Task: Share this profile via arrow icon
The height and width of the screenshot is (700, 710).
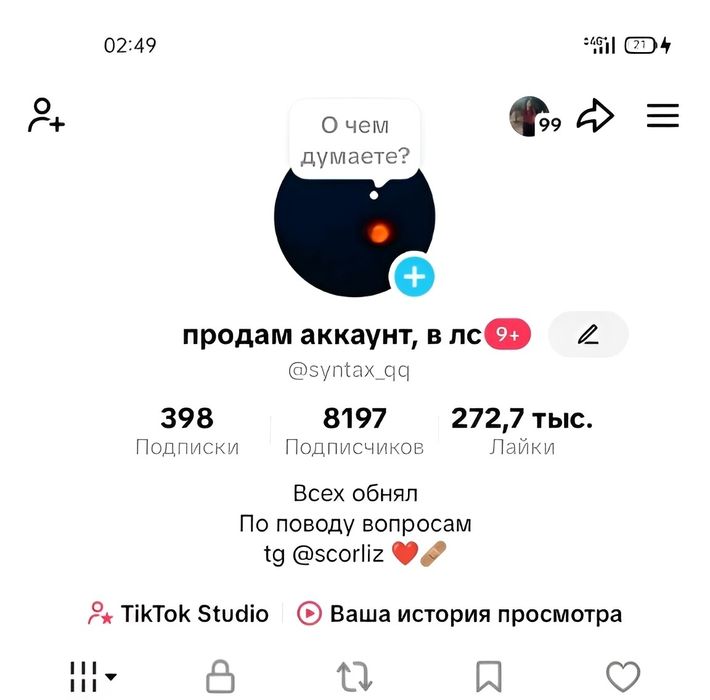Action: click(x=596, y=116)
